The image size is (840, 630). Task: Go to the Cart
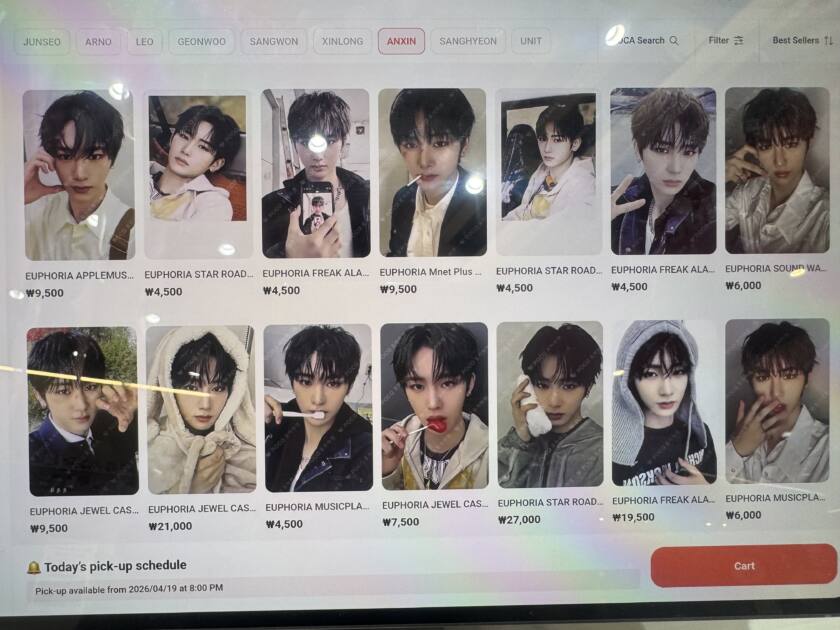click(743, 566)
